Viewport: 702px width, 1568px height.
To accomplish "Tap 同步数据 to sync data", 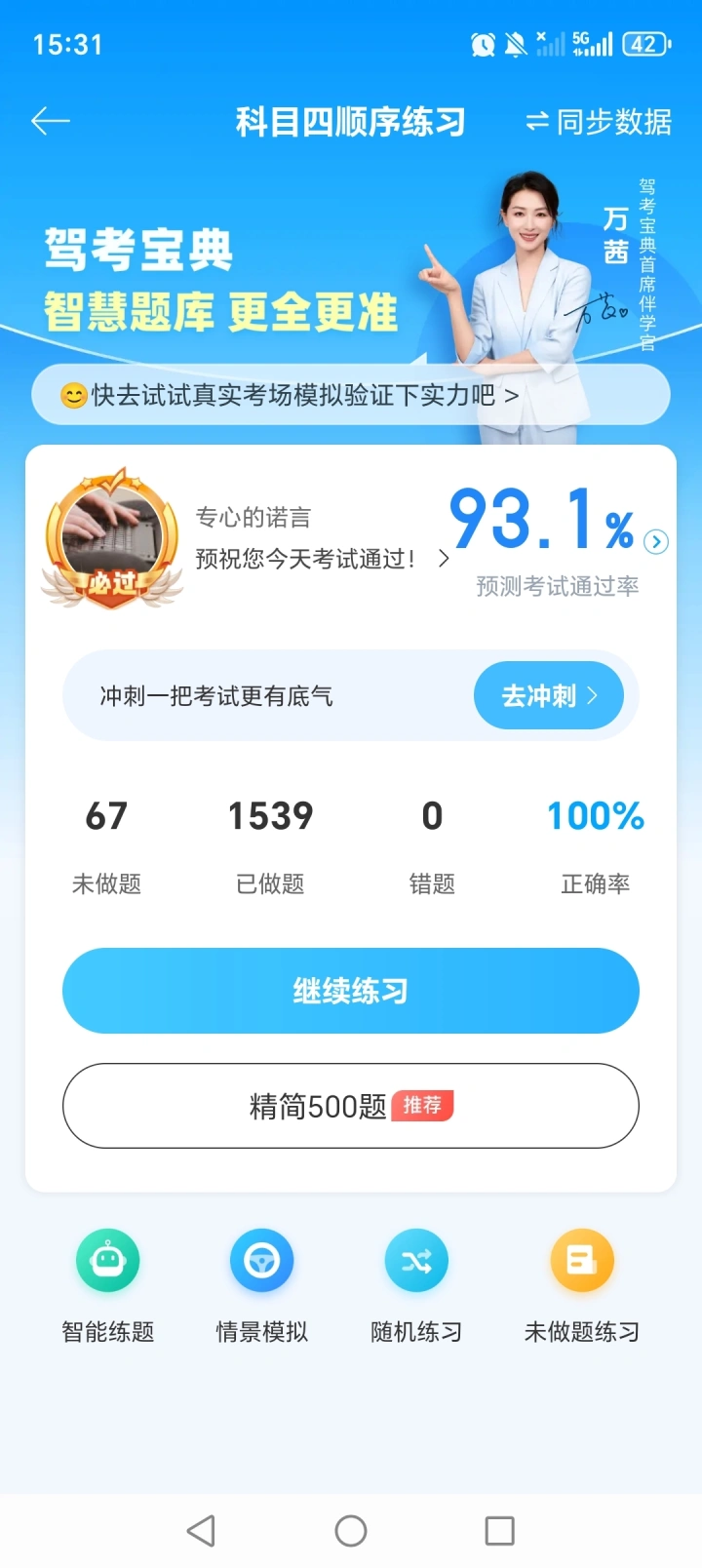I will [x=599, y=122].
